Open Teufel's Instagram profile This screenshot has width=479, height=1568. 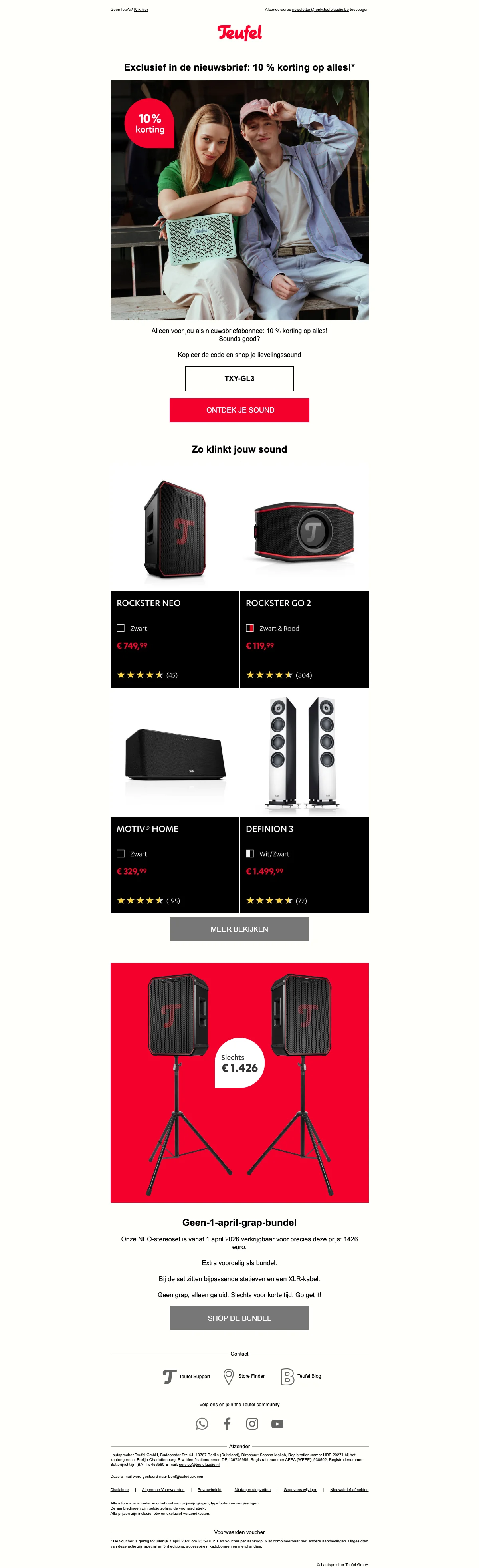click(x=252, y=1423)
